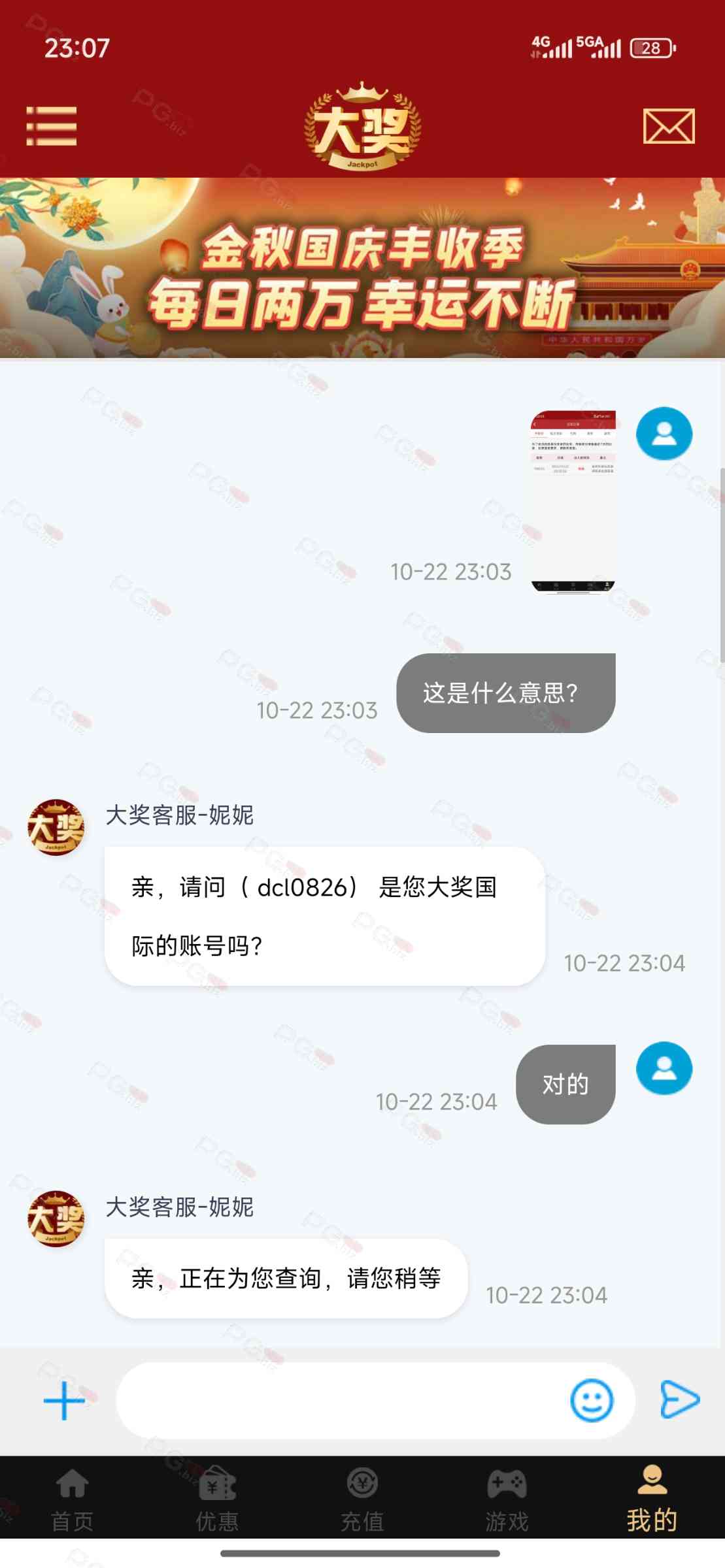Send the chat message

679,1400
